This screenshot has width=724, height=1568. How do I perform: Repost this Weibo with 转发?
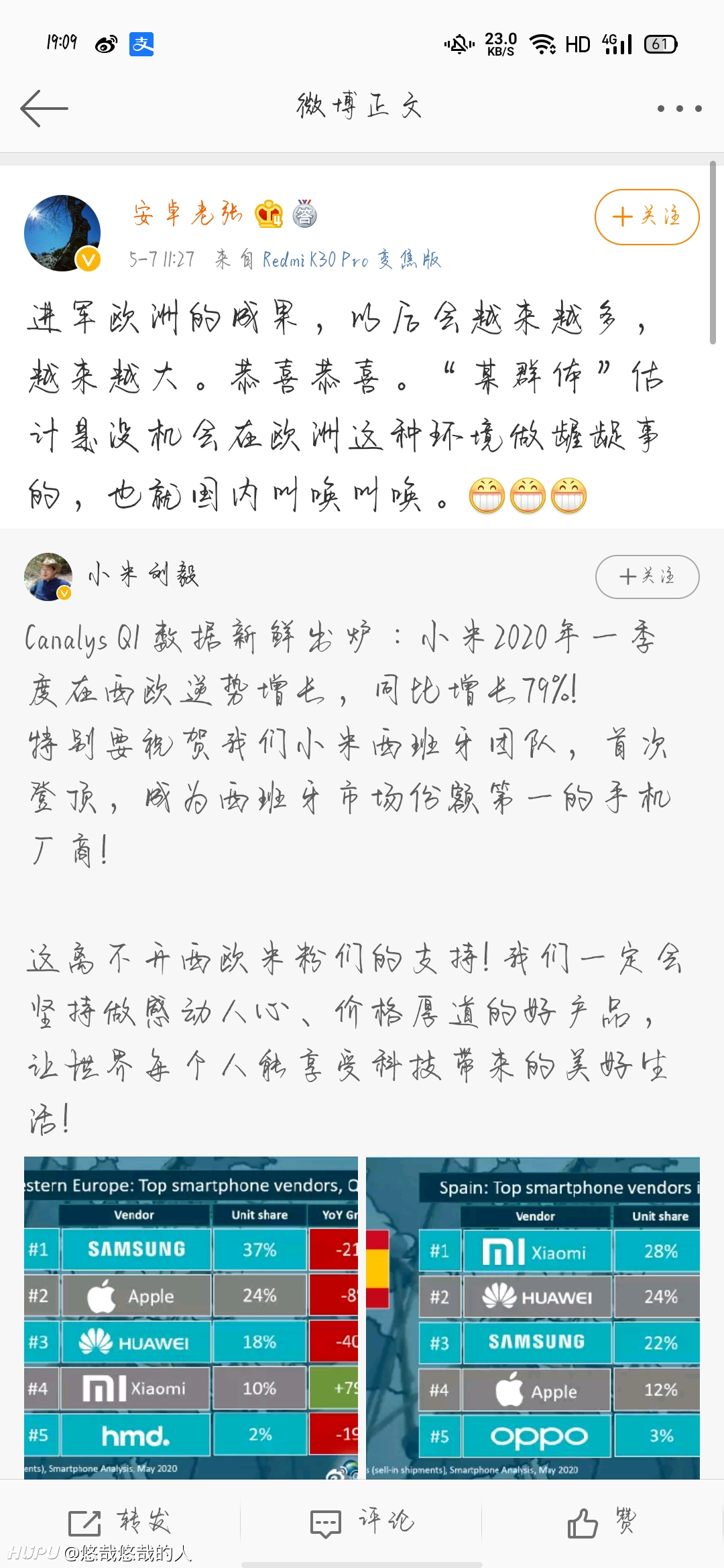121,1522
